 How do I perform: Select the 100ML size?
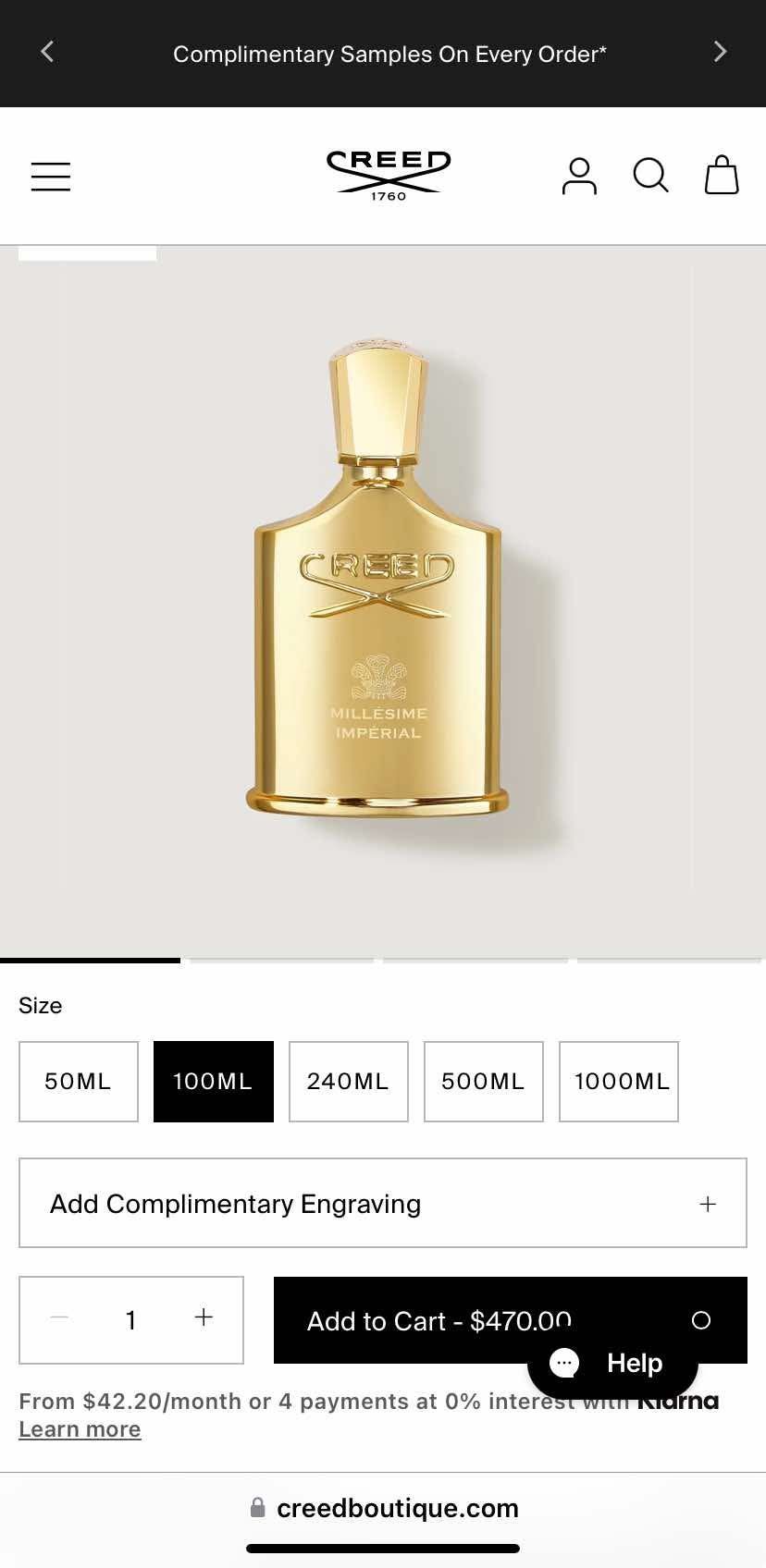214,1081
